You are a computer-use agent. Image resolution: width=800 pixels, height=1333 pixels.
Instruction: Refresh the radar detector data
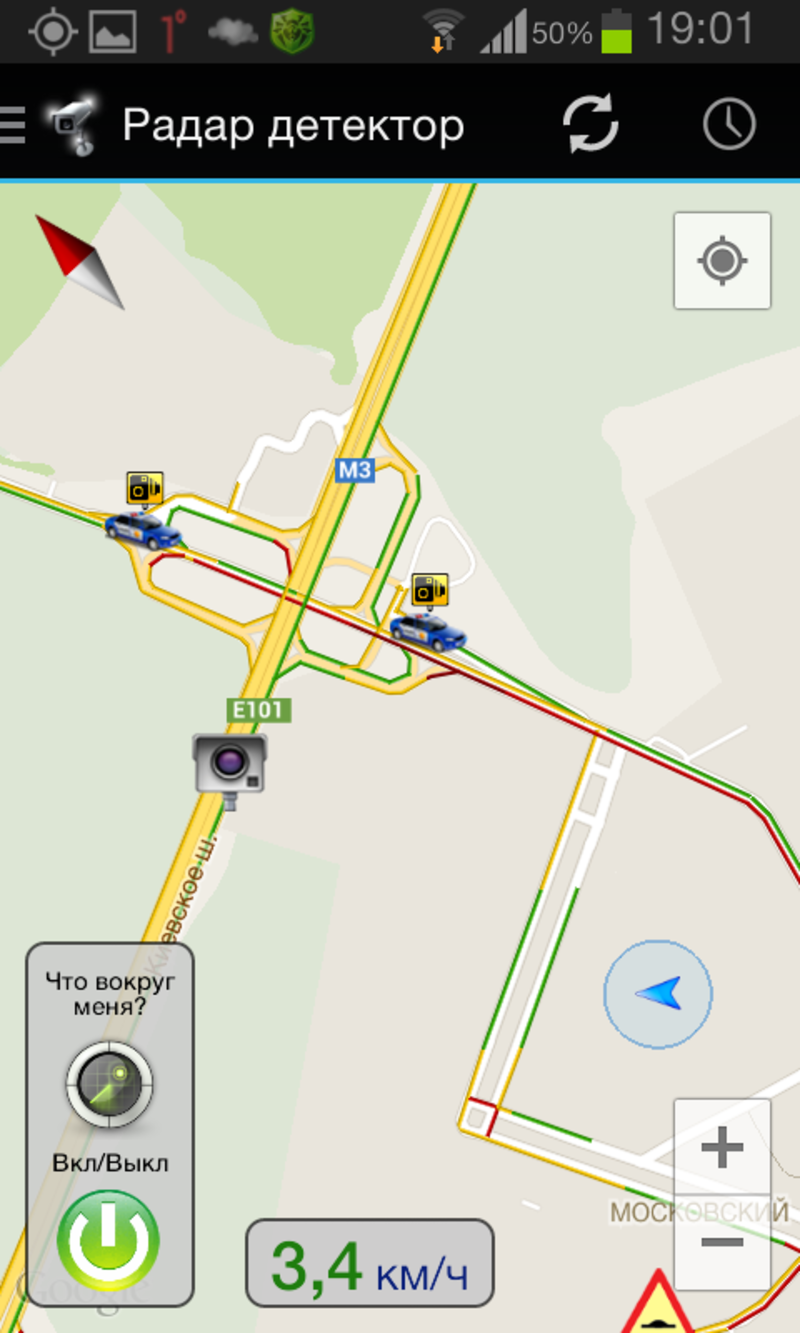[x=590, y=125]
